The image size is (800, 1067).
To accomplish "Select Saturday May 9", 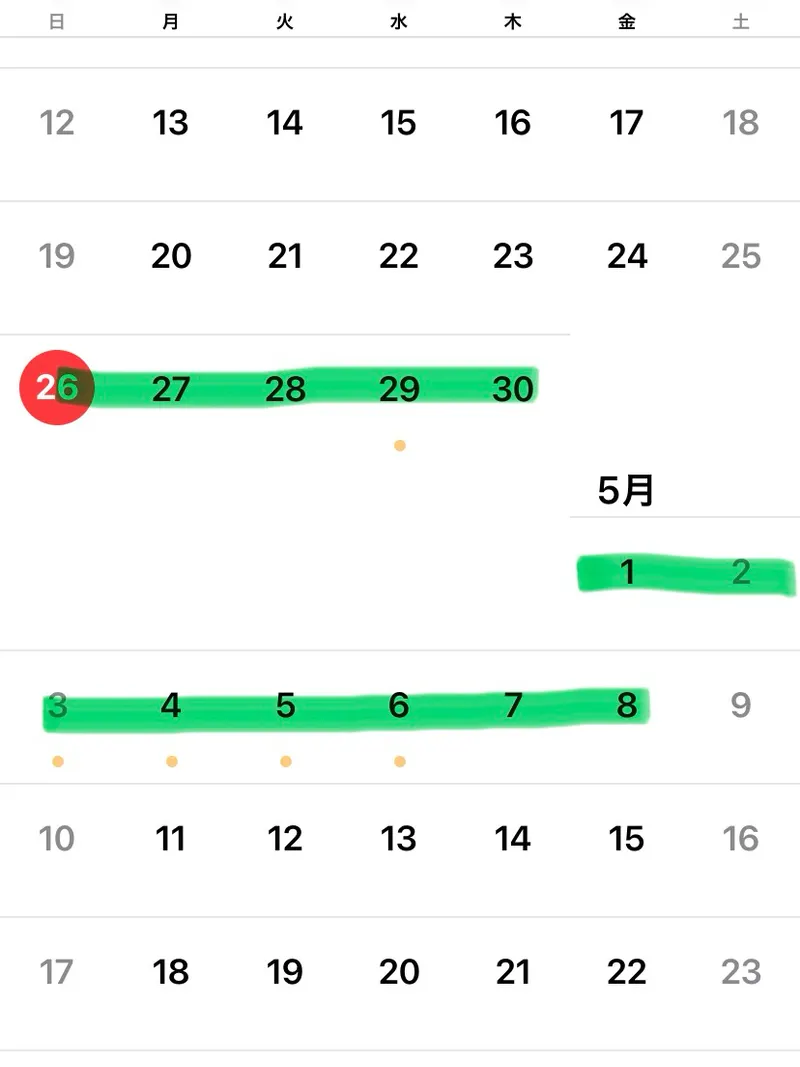I will pyautogui.click(x=741, y=706).
